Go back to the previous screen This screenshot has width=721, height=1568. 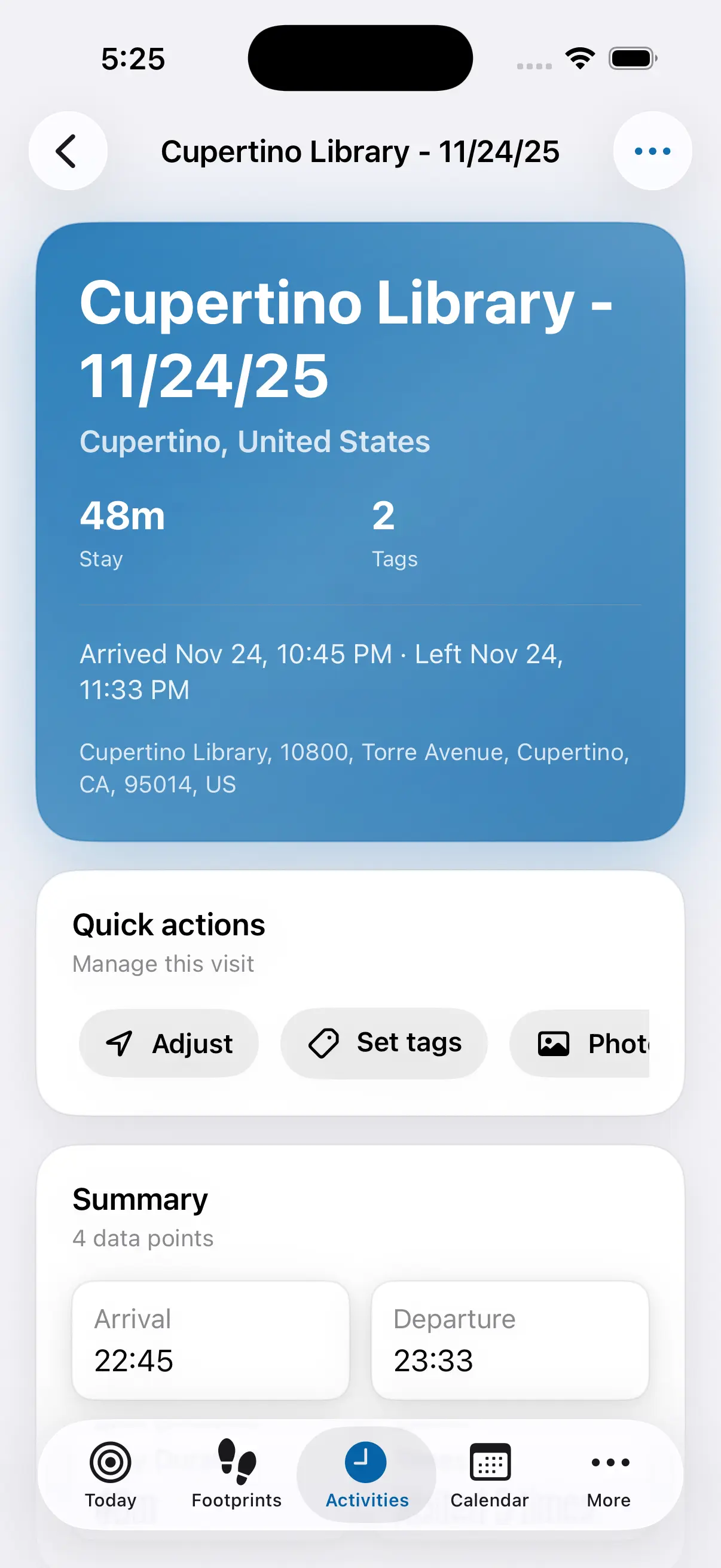point(68,151)
